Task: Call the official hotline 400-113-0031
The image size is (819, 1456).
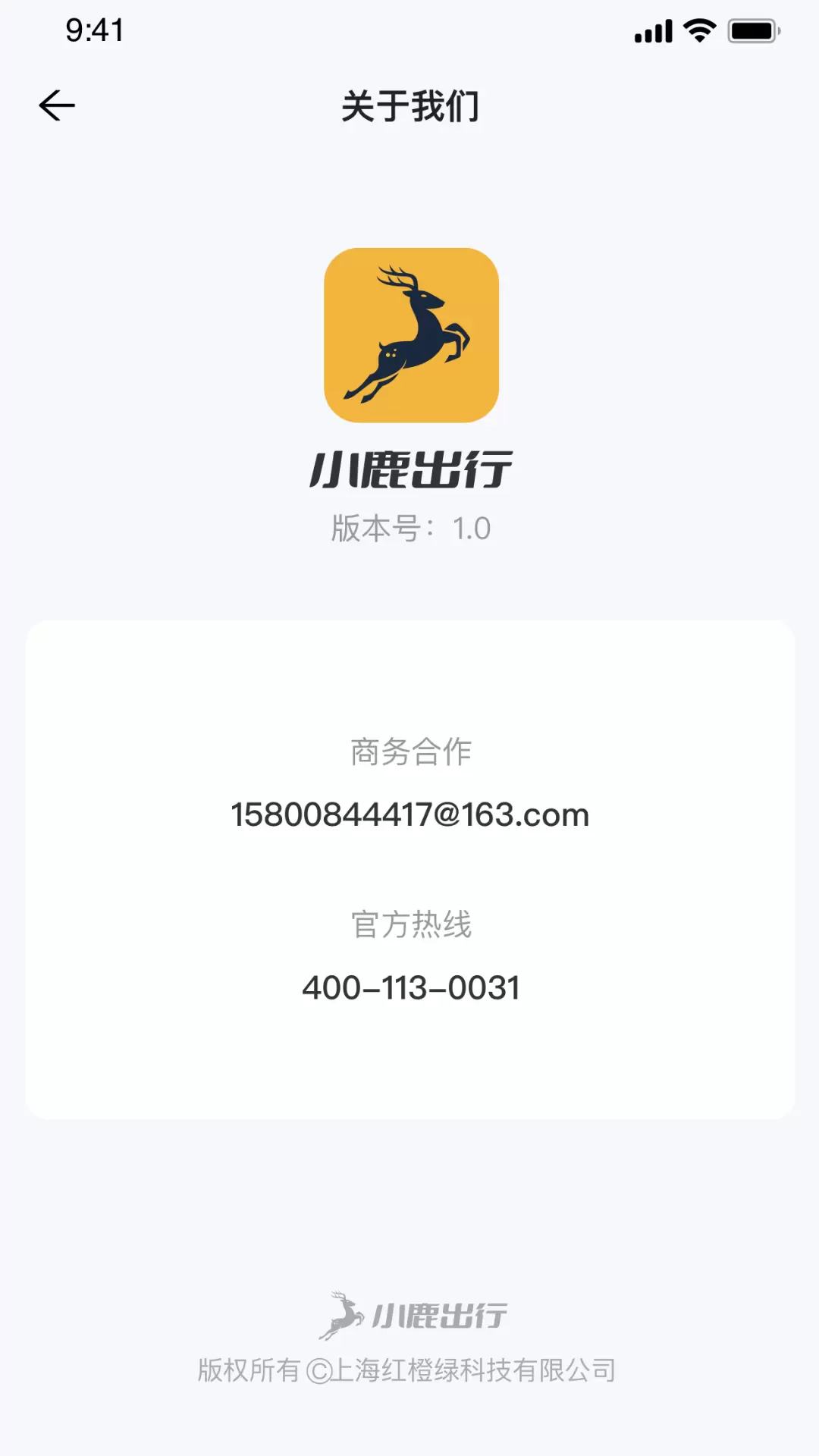Action: pos(410,988)
